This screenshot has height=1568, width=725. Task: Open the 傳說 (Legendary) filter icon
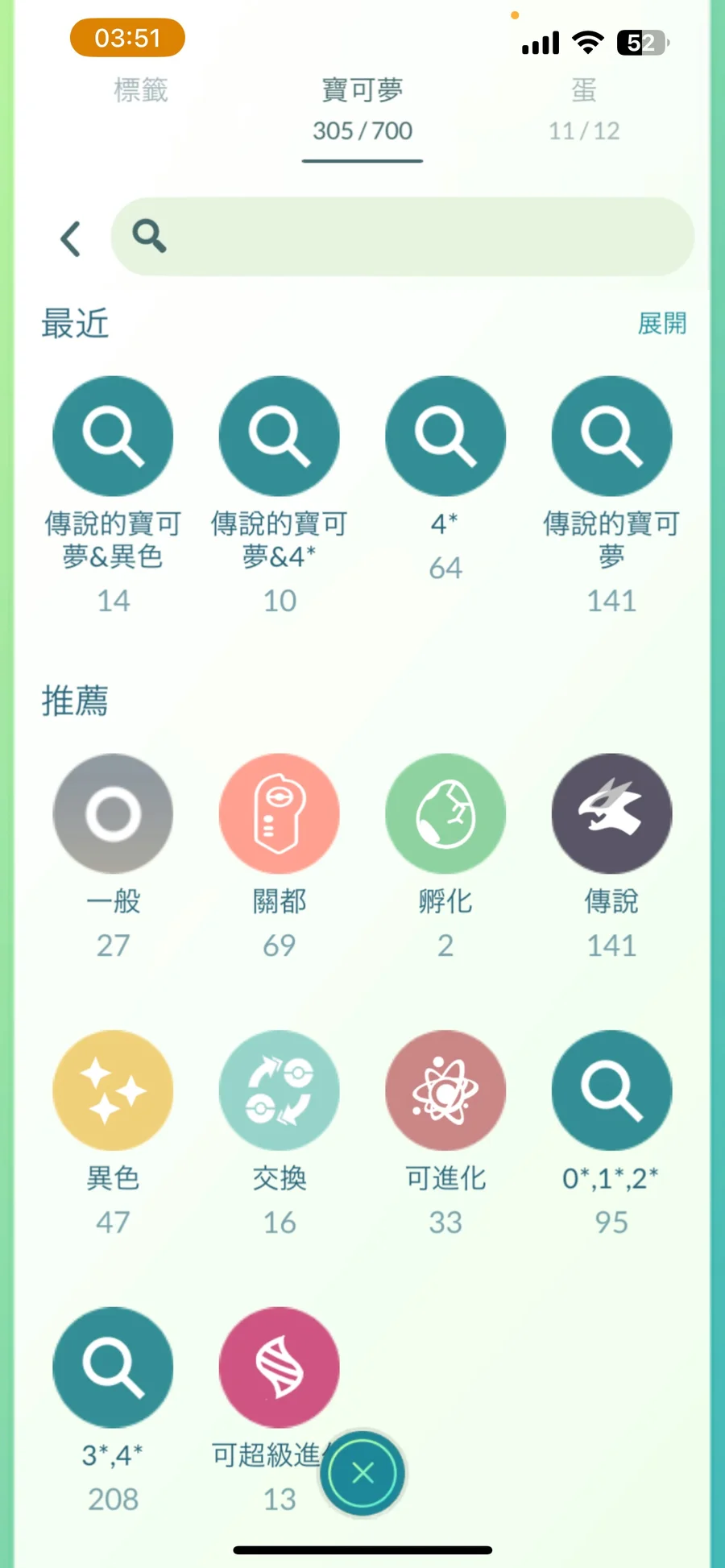point(611,813)
